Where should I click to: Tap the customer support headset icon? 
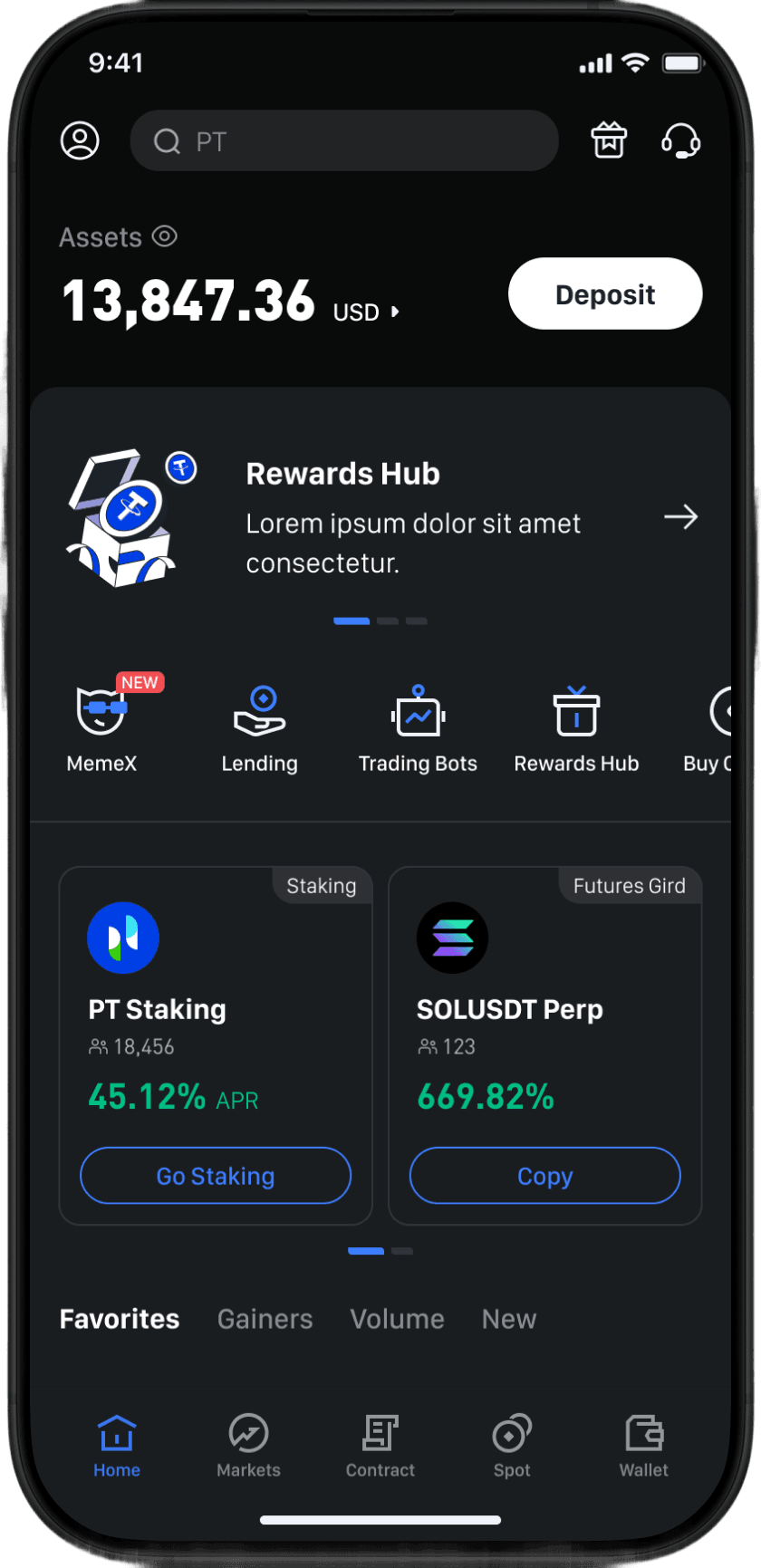click(681, 140)
